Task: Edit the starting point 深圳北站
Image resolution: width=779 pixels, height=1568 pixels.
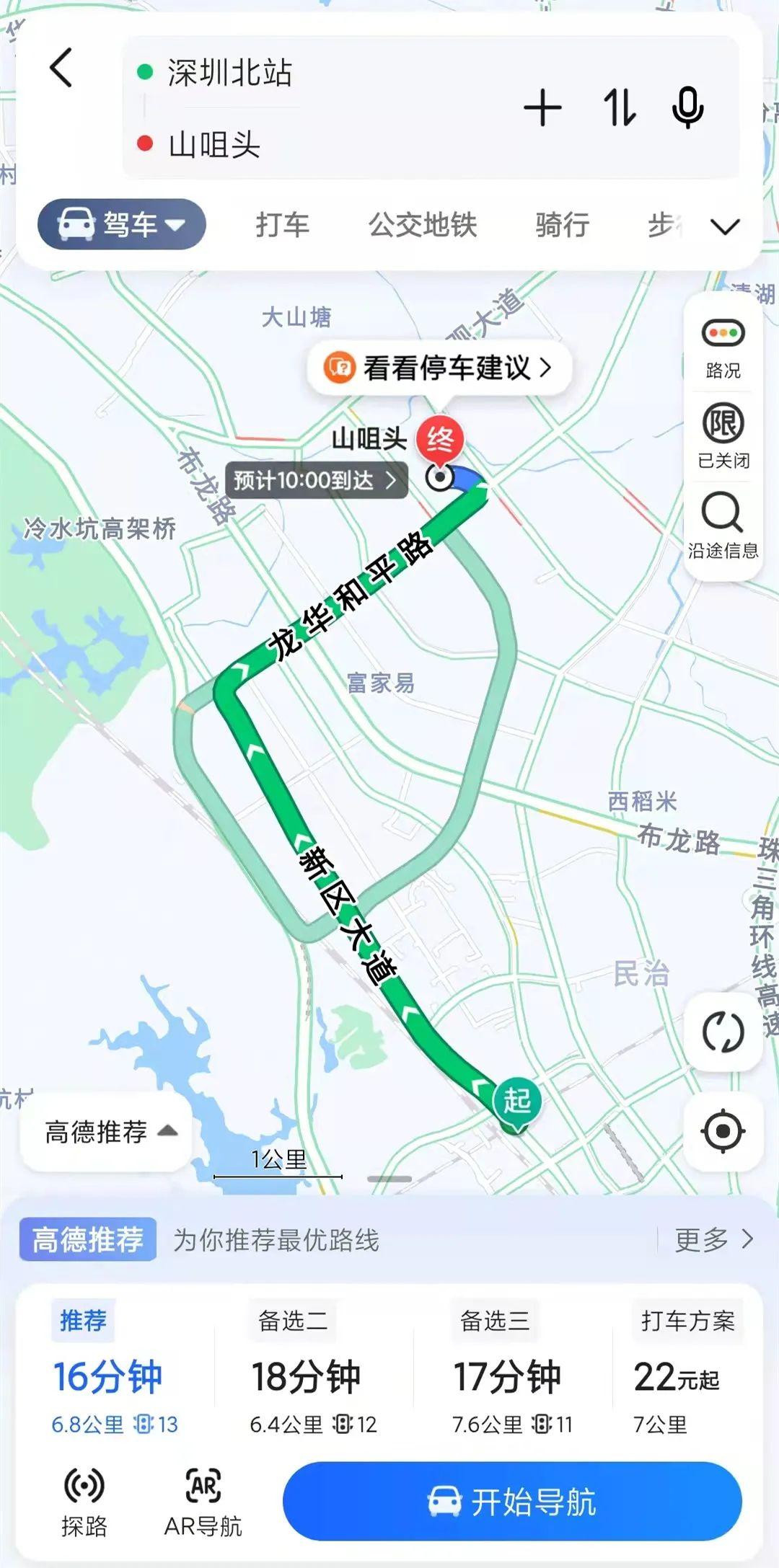Action: 231,73
